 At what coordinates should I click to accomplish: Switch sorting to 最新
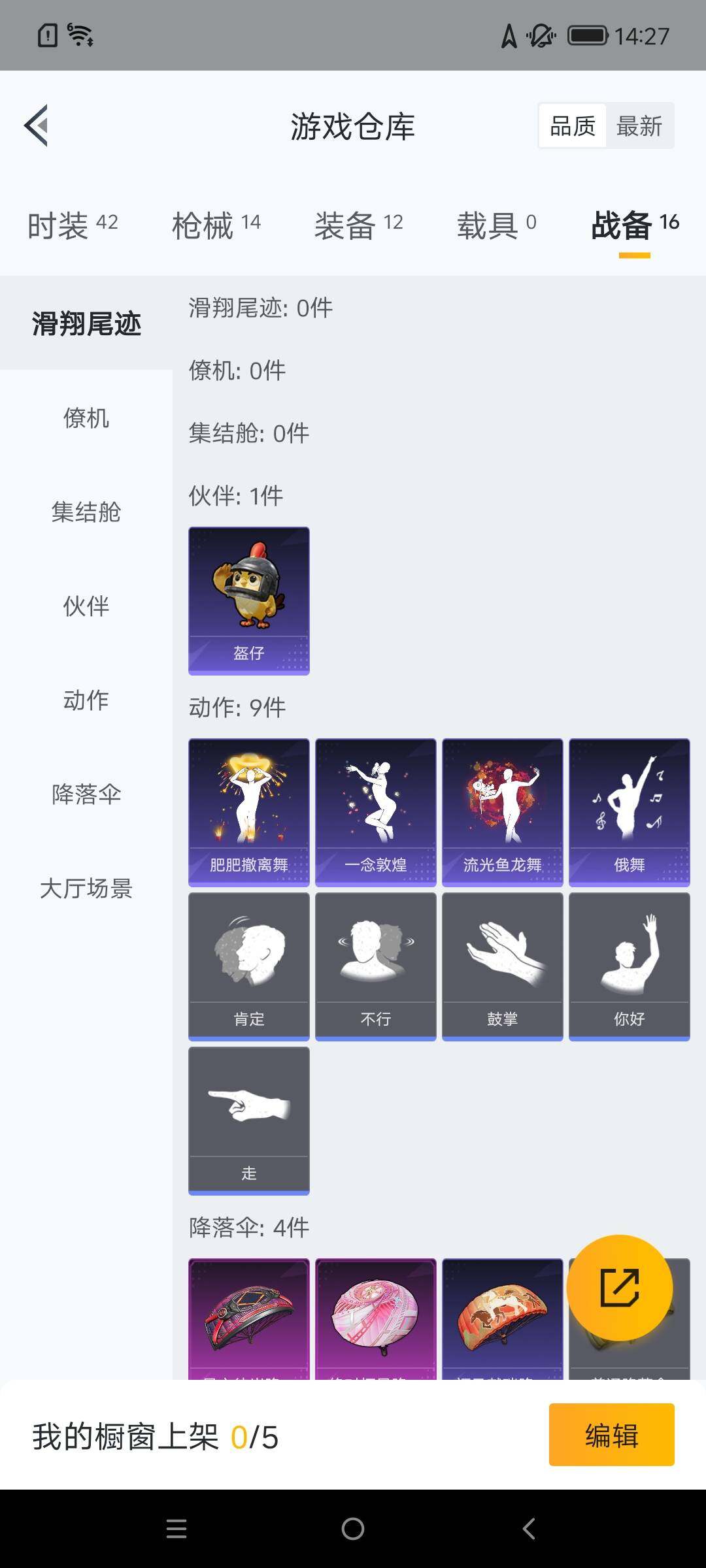641,125
